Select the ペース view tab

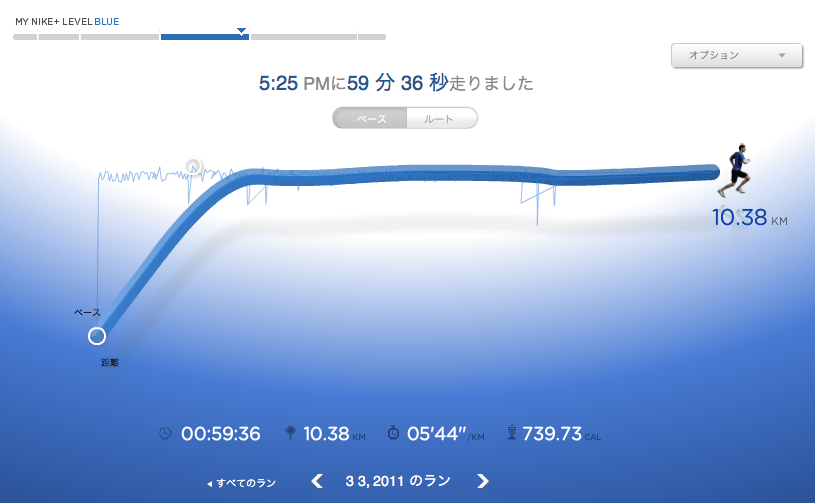coord(371,119)
